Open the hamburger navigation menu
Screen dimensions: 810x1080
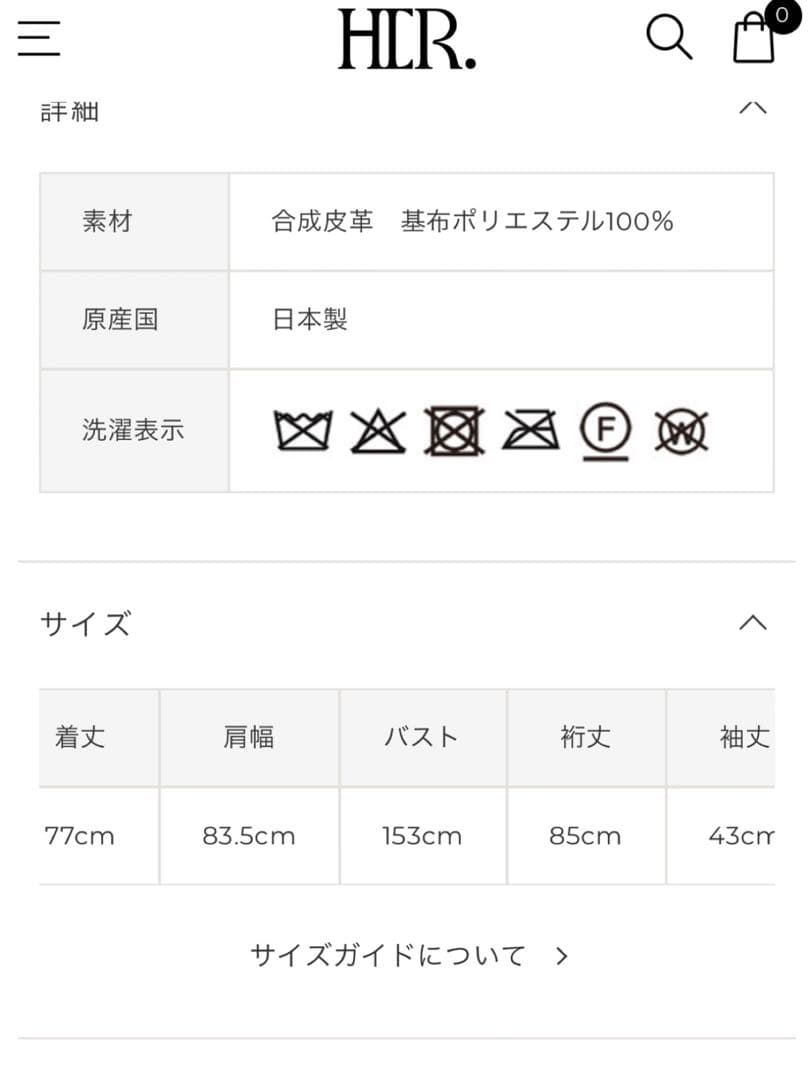[39, 38]
